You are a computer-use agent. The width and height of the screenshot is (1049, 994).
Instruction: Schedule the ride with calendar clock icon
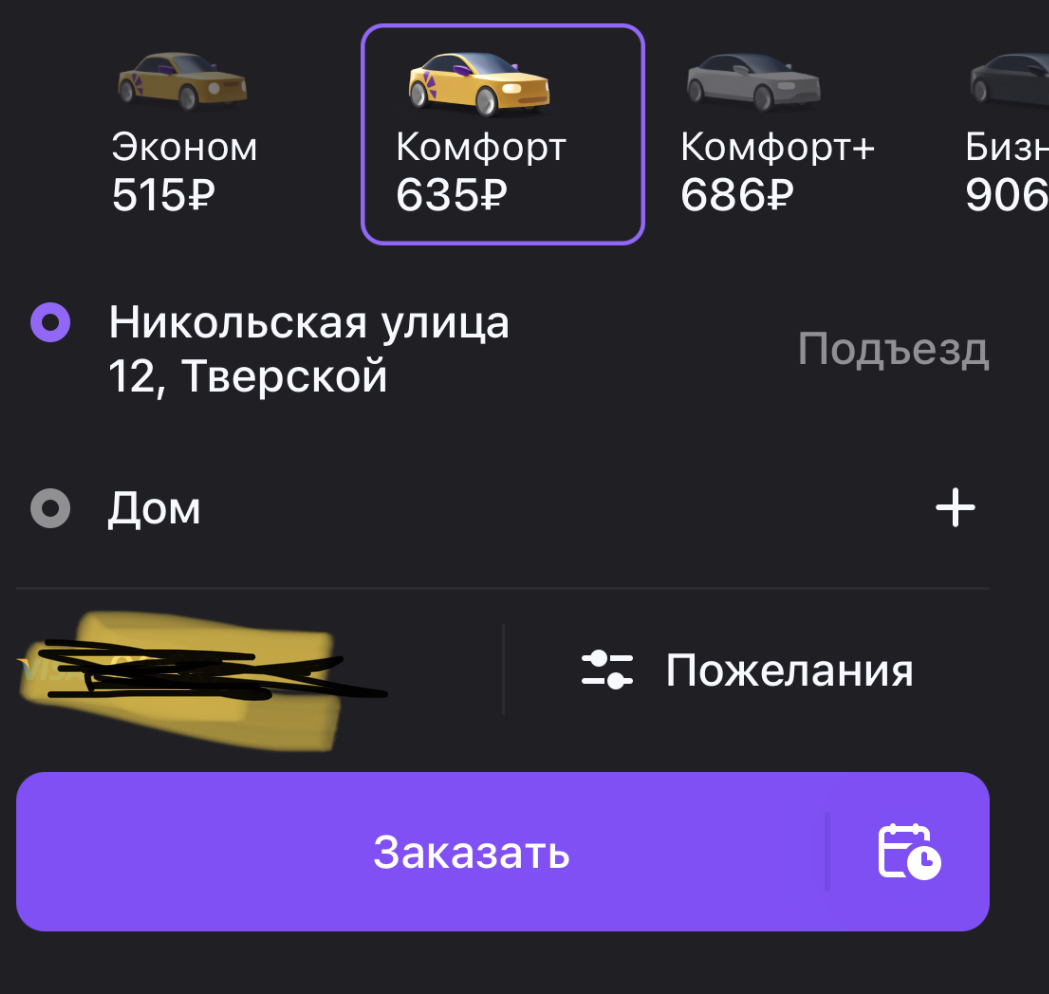909,852
